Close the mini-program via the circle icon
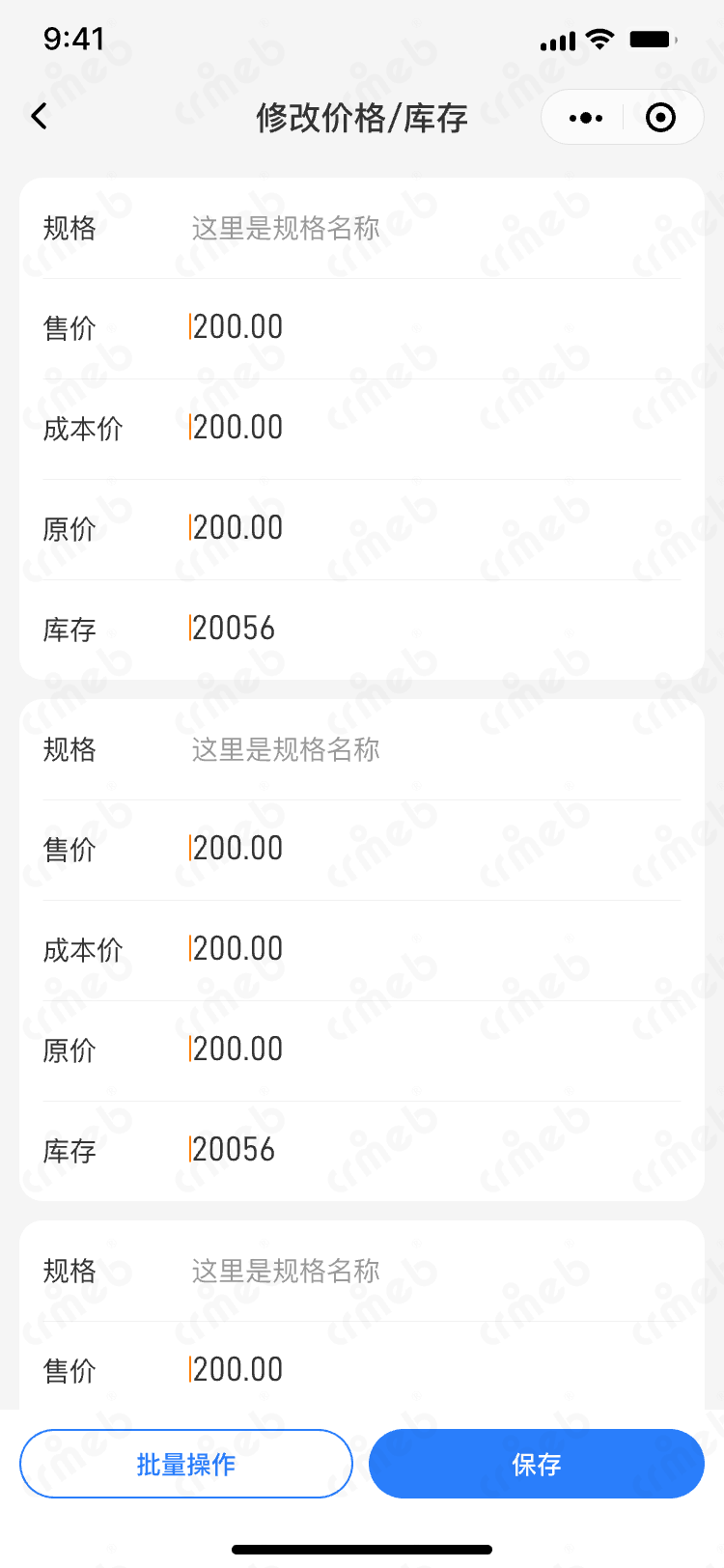This screenshot has width=724, height=1568. [x=660, y=118]
